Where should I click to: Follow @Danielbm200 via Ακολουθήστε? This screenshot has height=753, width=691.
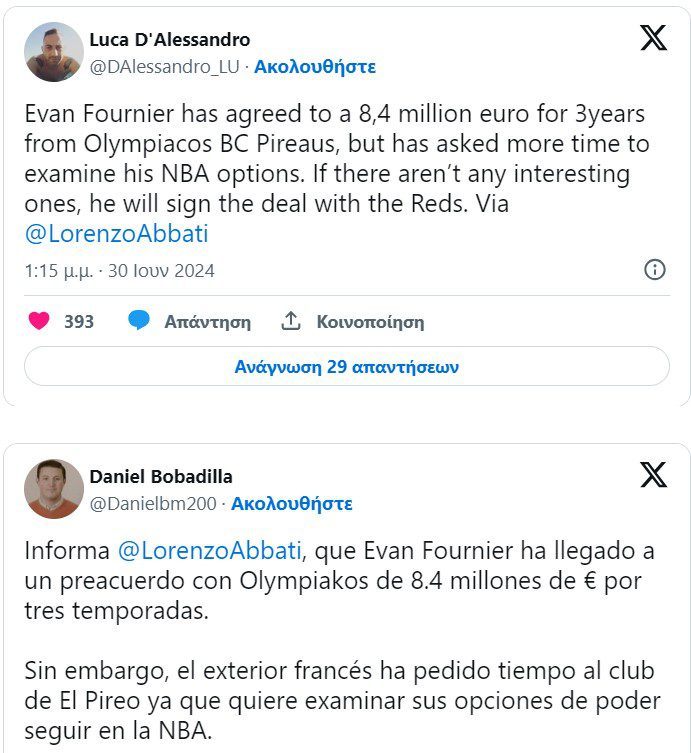(292, 504)
